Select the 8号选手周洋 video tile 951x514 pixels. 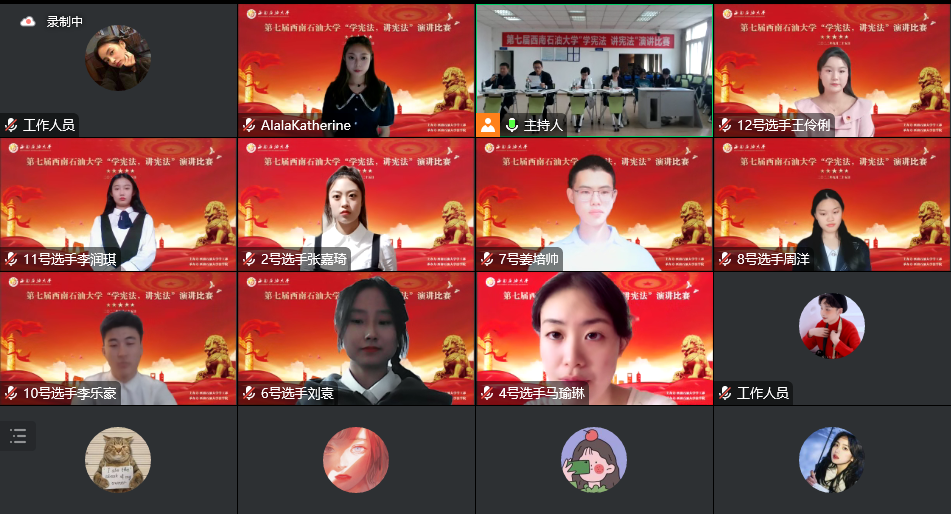point(832,205)
